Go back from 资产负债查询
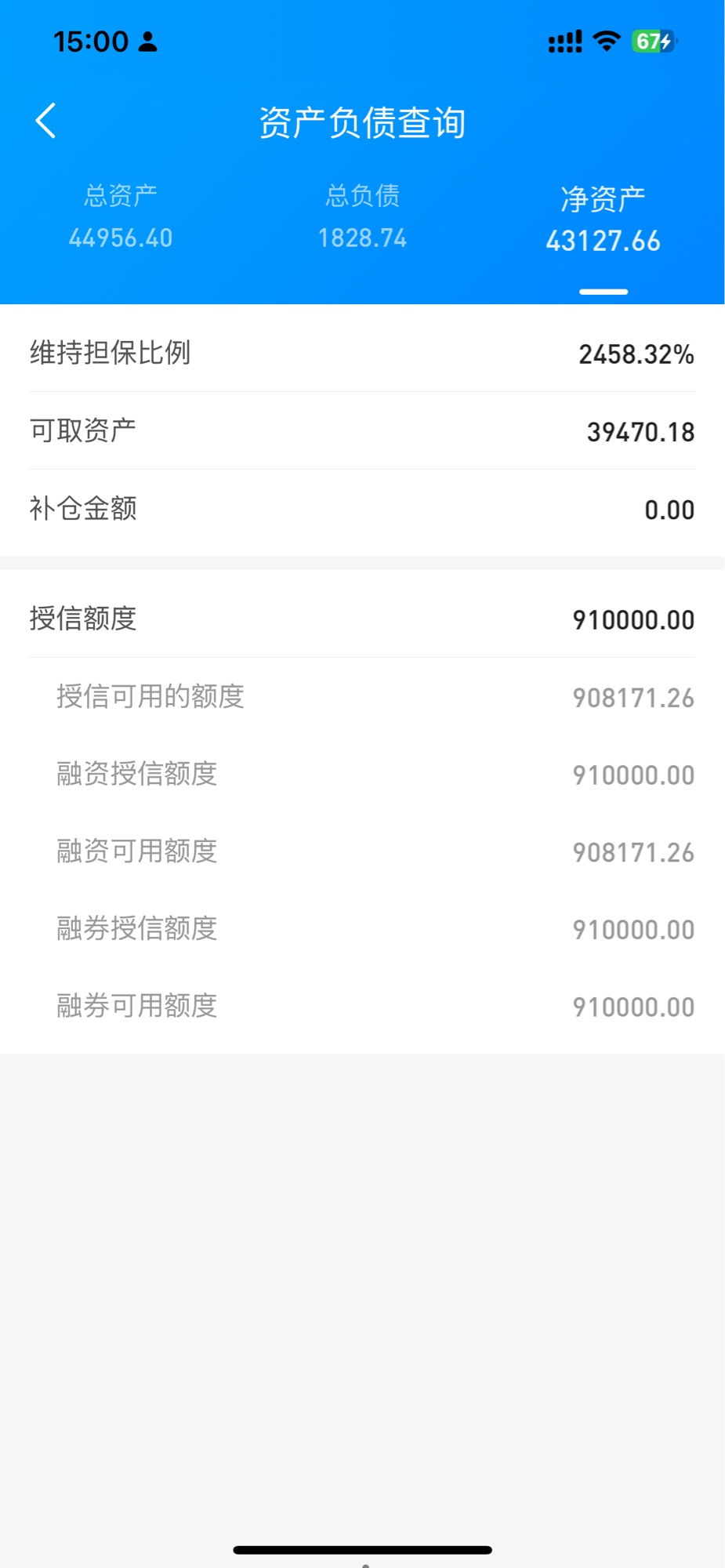 click(46, 121)
